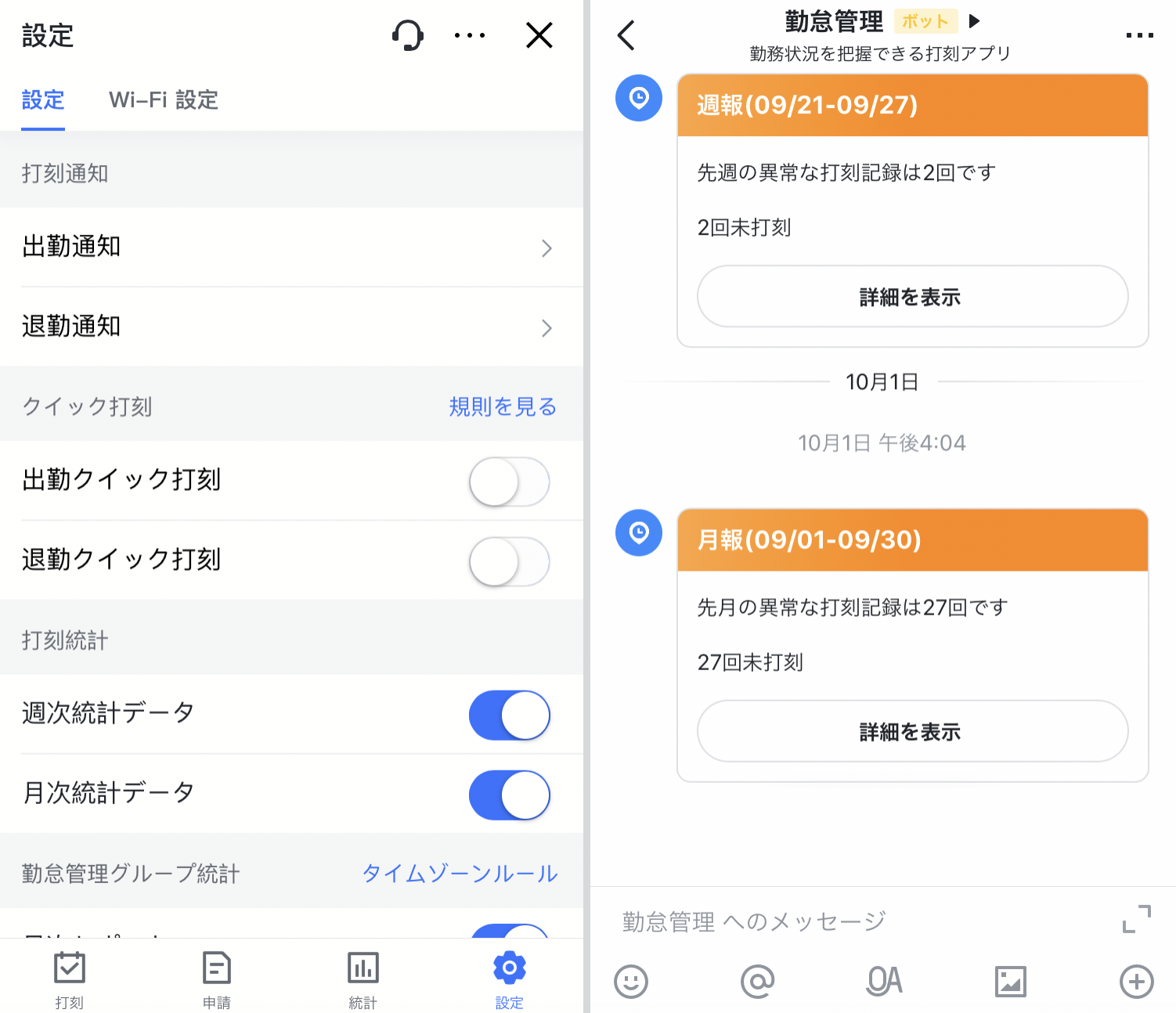Open the 規則を見る link

[x=502, y=406]
